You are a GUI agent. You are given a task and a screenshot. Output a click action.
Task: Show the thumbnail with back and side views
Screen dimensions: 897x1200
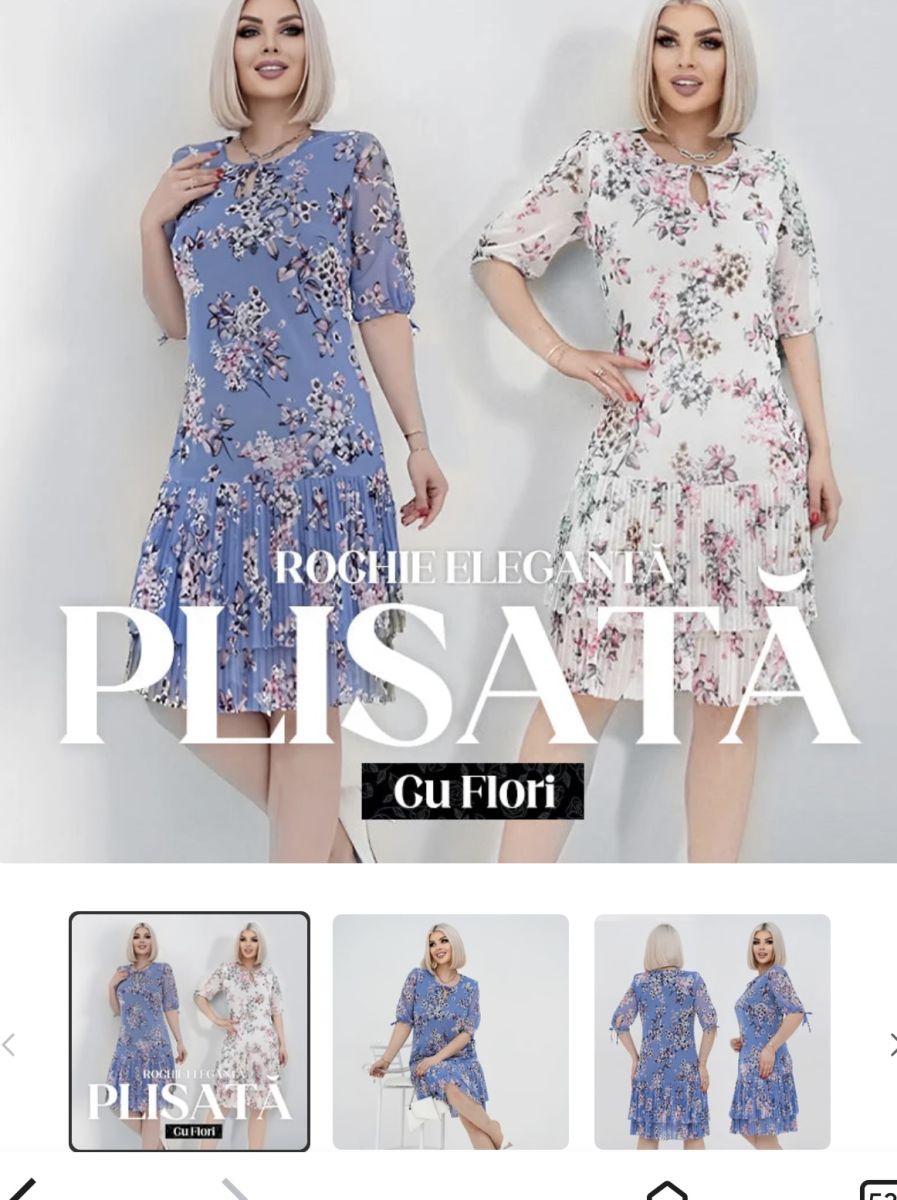click(712, 1031)
